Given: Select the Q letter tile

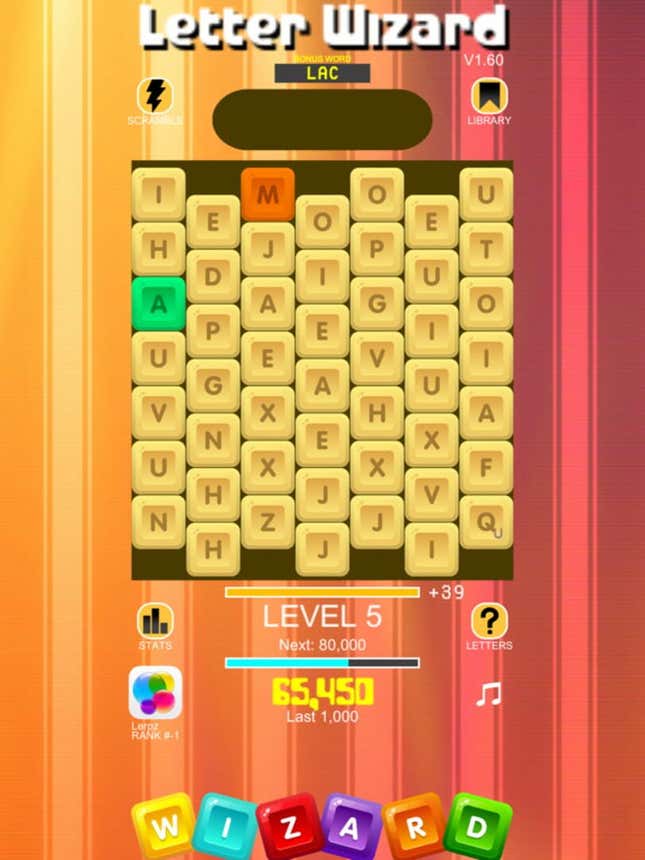Looking at the screenshot, I should (x=485, y=521).
